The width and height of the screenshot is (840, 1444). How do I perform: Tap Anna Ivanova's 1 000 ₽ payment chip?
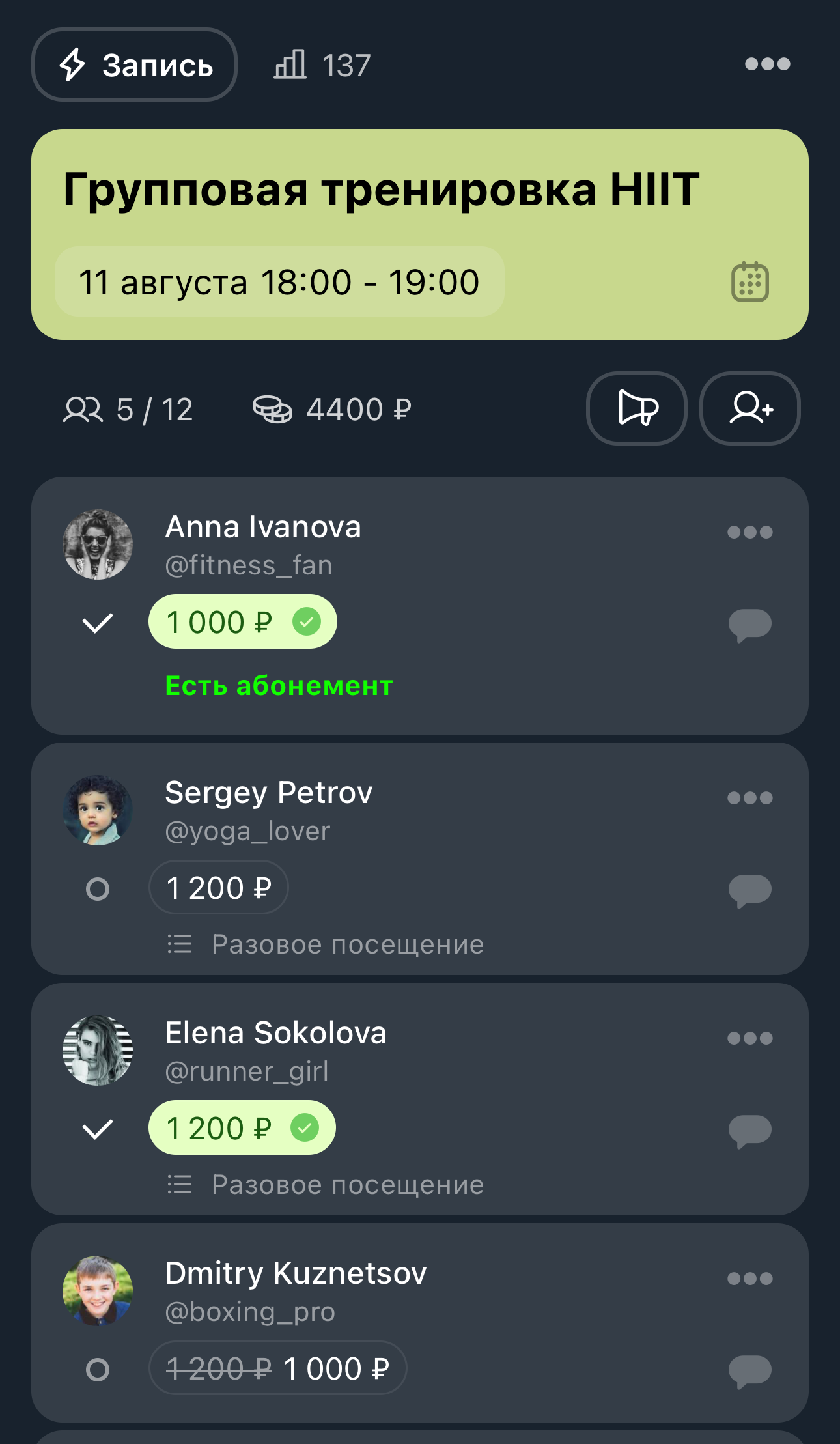242,622
